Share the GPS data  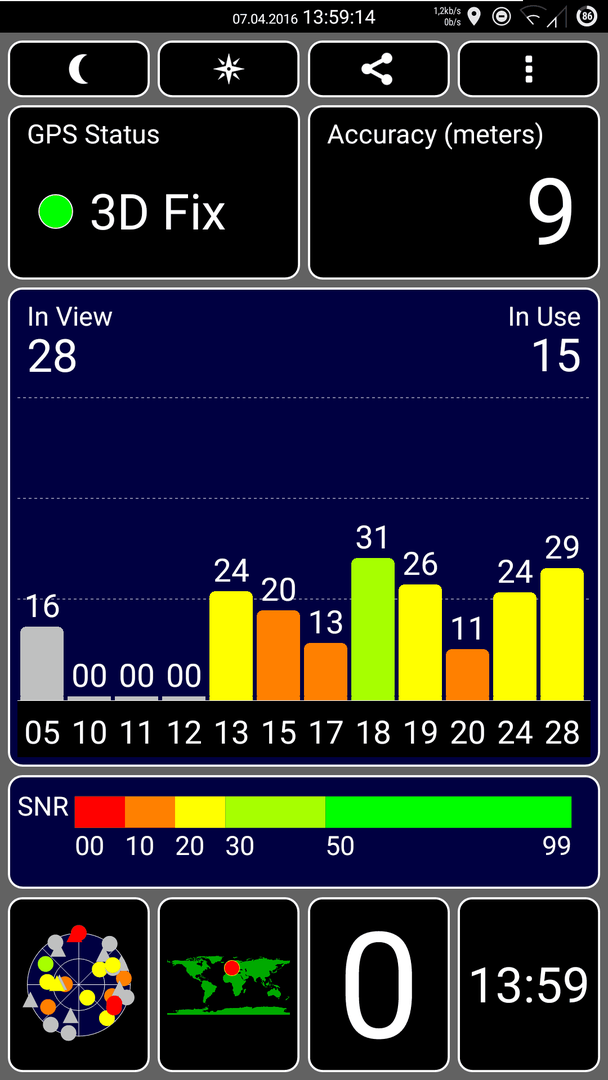(x=379, y=69)
